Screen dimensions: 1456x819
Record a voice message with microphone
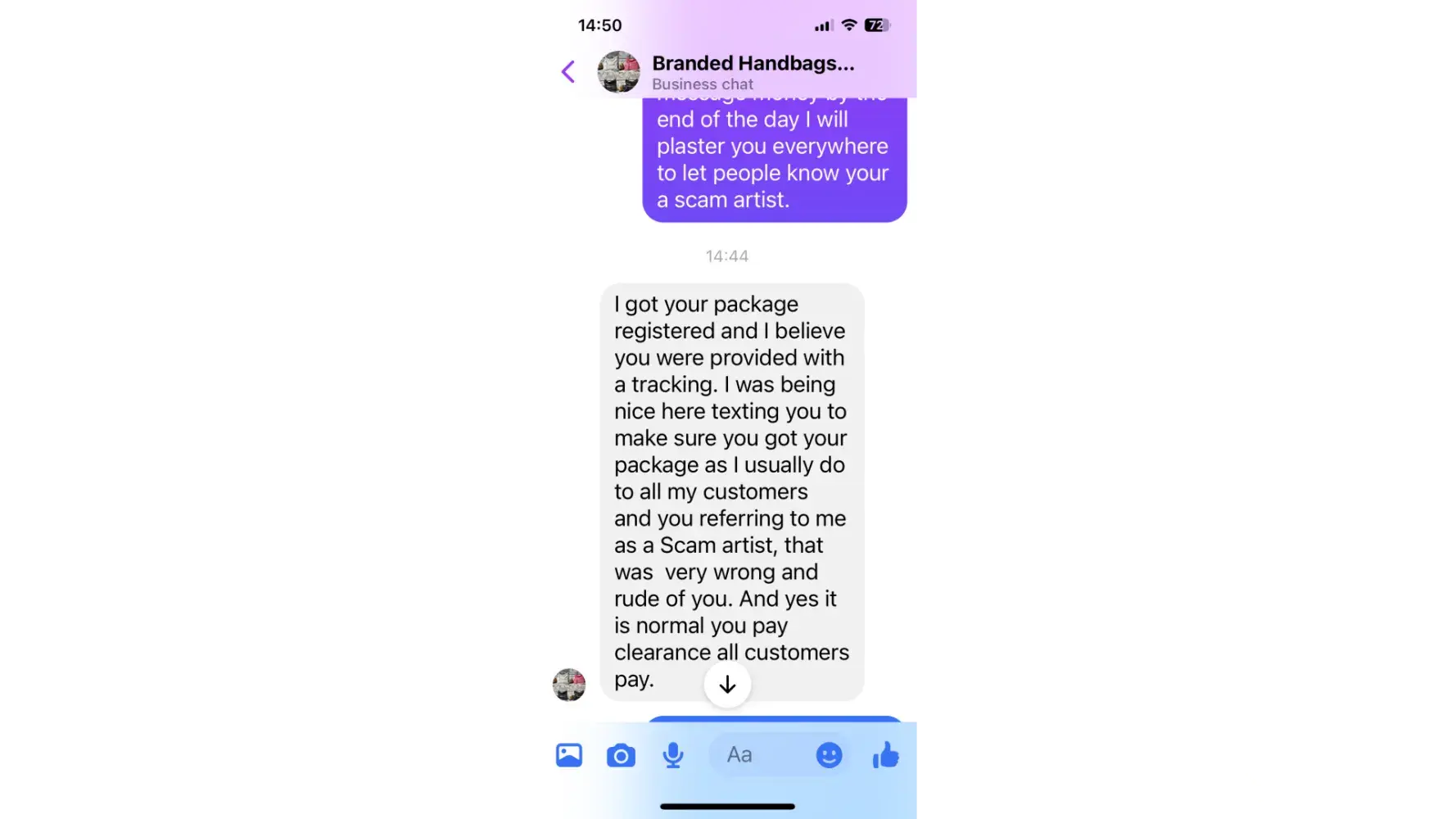coord(673,755)
